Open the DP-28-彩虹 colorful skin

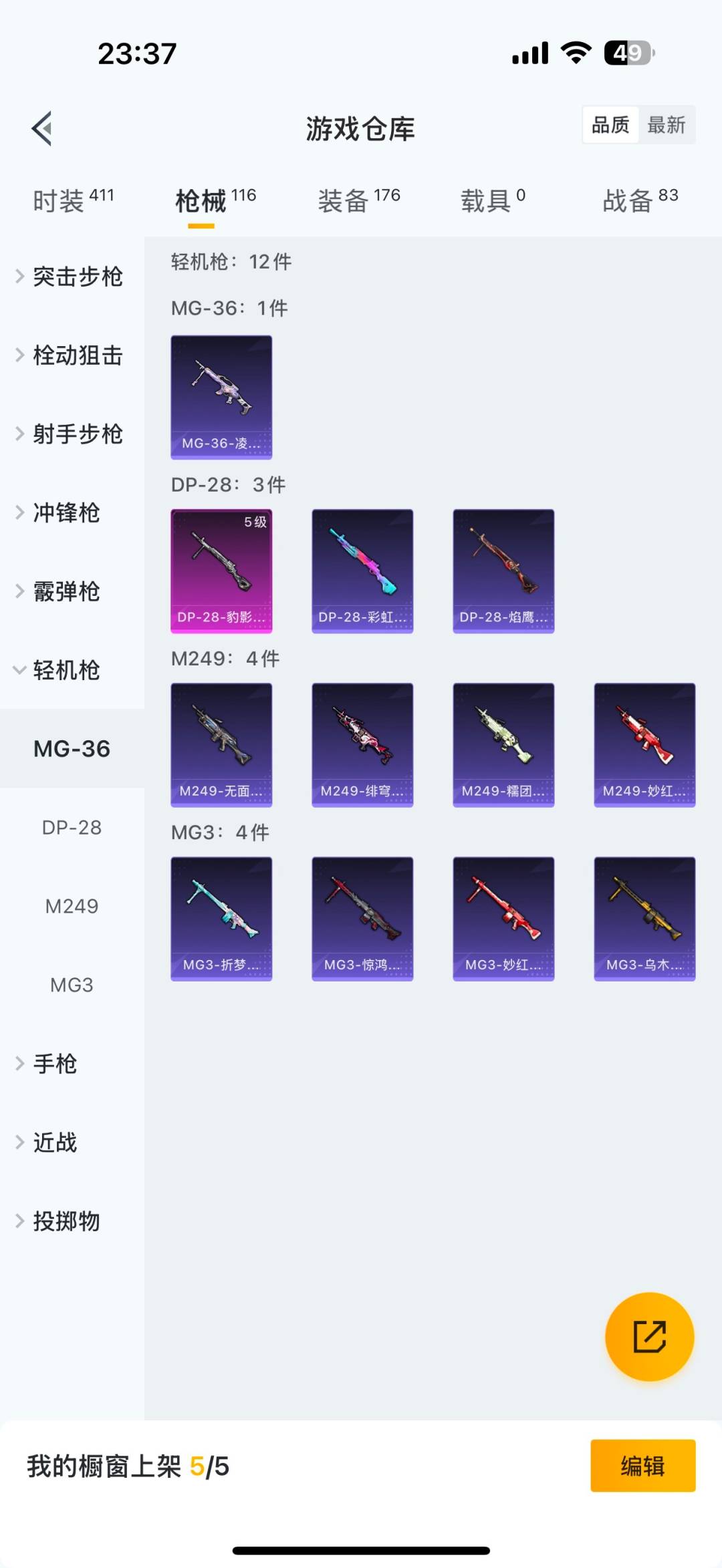click(x=362, y=568)
